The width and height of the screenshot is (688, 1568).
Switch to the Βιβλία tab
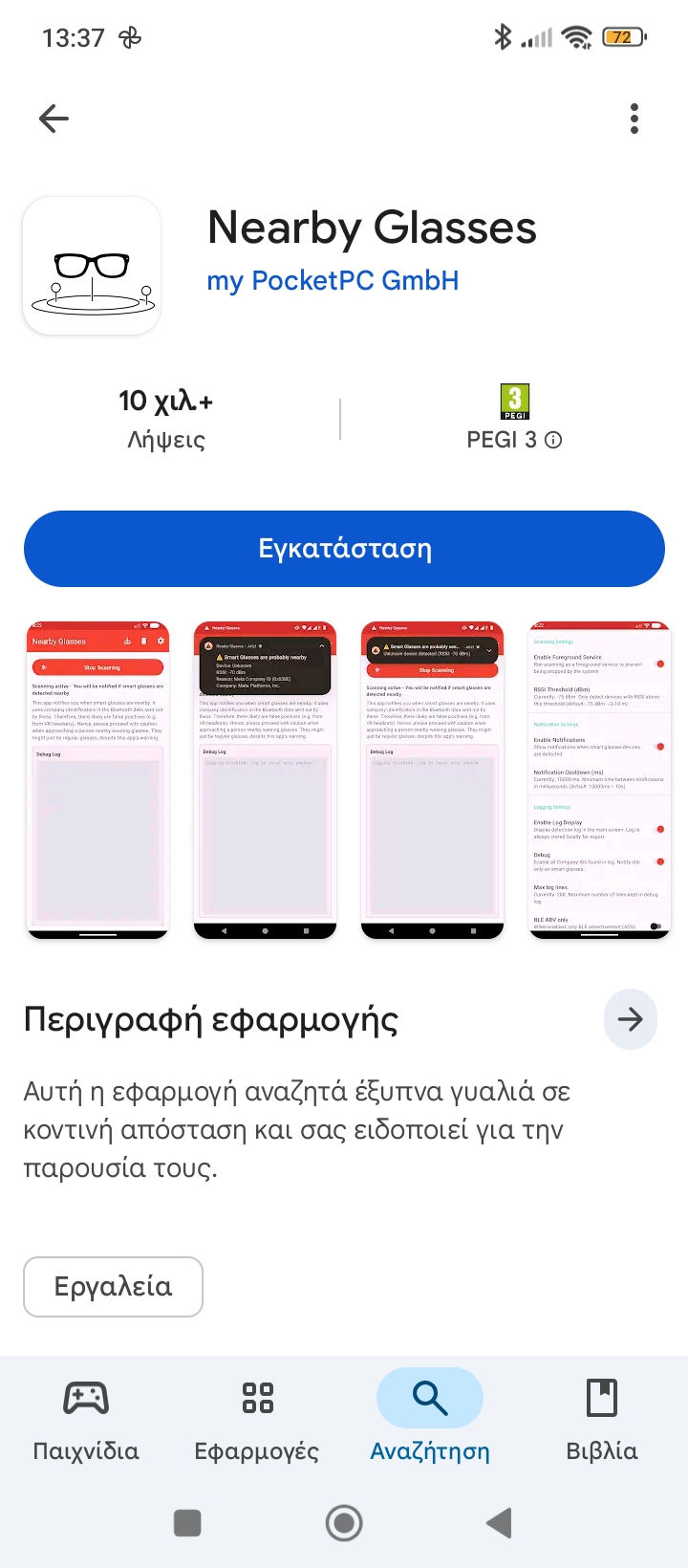point(602,1421)
